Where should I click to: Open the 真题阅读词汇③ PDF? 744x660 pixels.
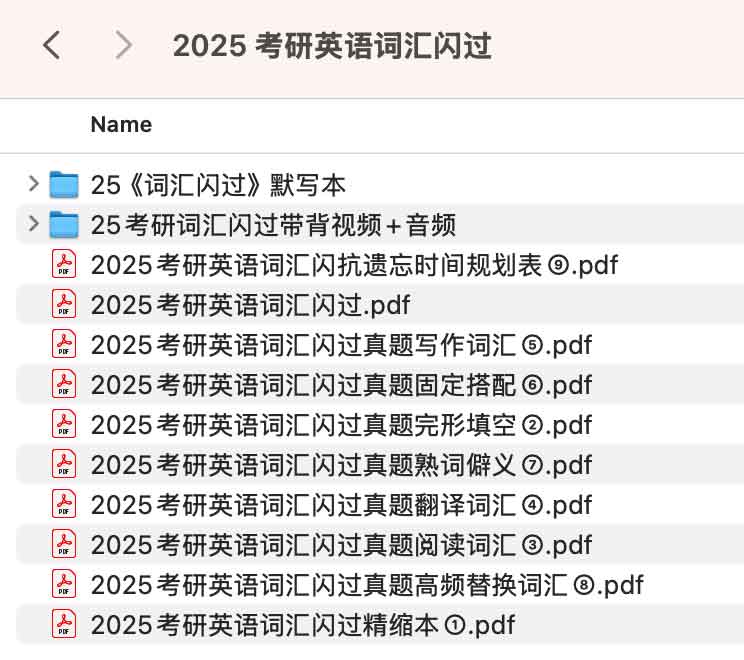click(340, 545)
